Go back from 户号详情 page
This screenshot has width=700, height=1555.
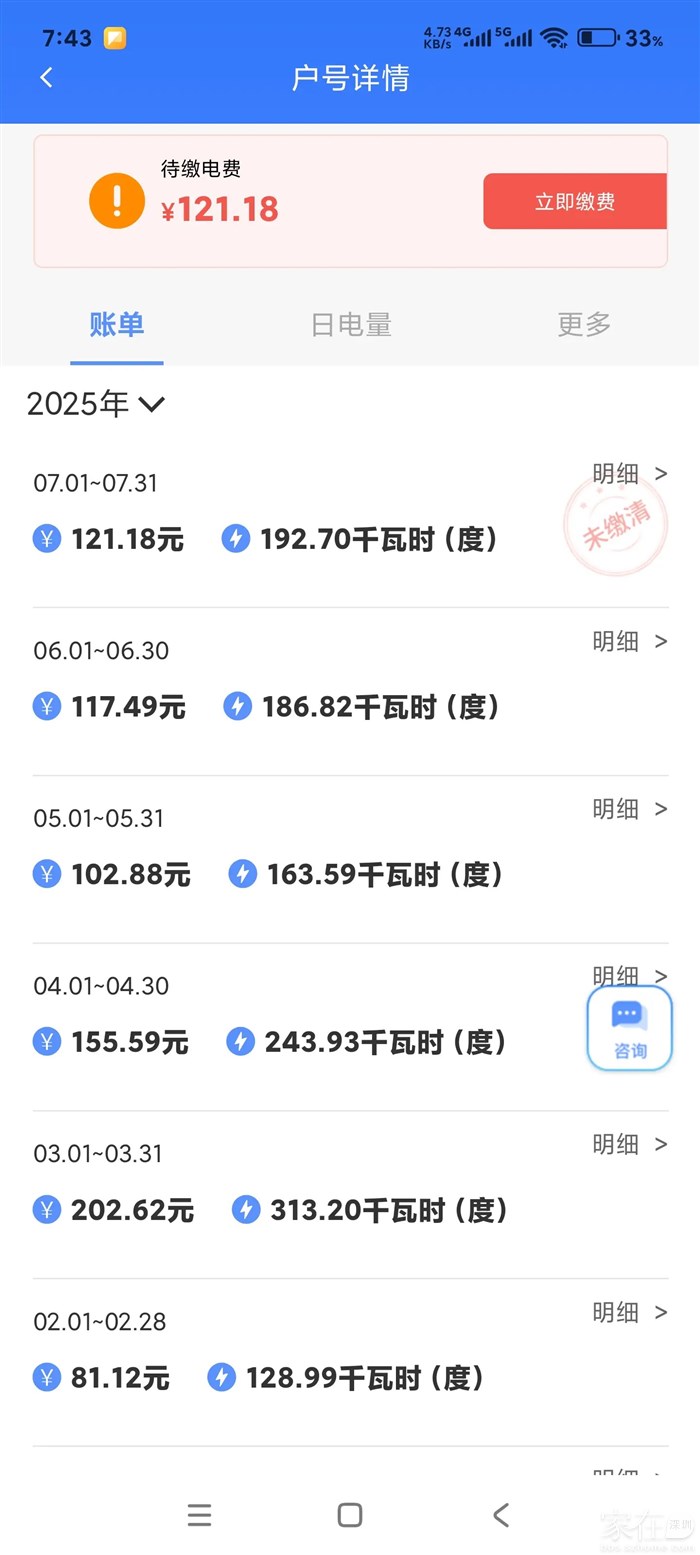pyautogui.click(x=46, y=78)
